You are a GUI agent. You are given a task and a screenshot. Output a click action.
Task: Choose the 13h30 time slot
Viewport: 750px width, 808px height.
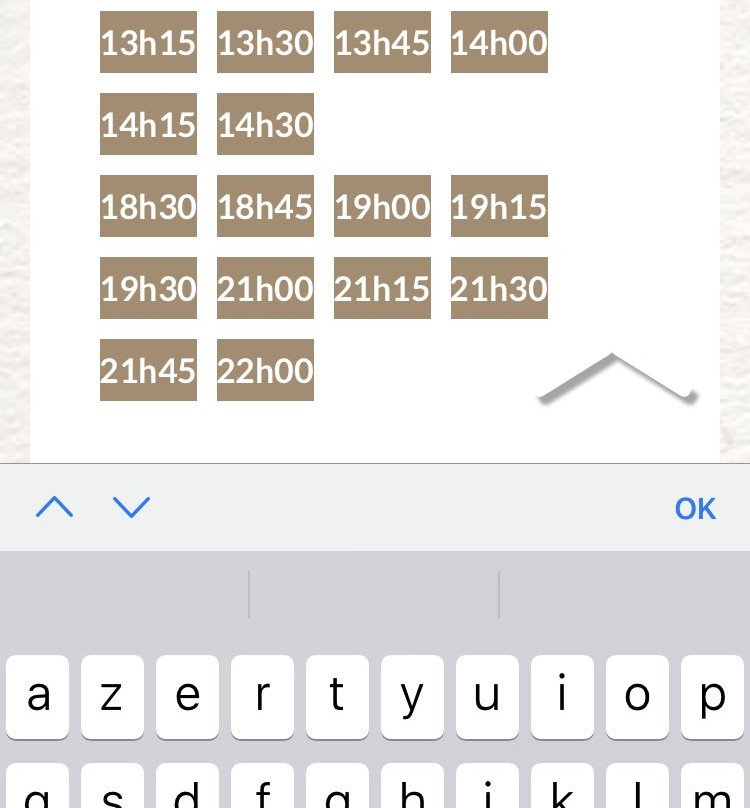point(265,42)
